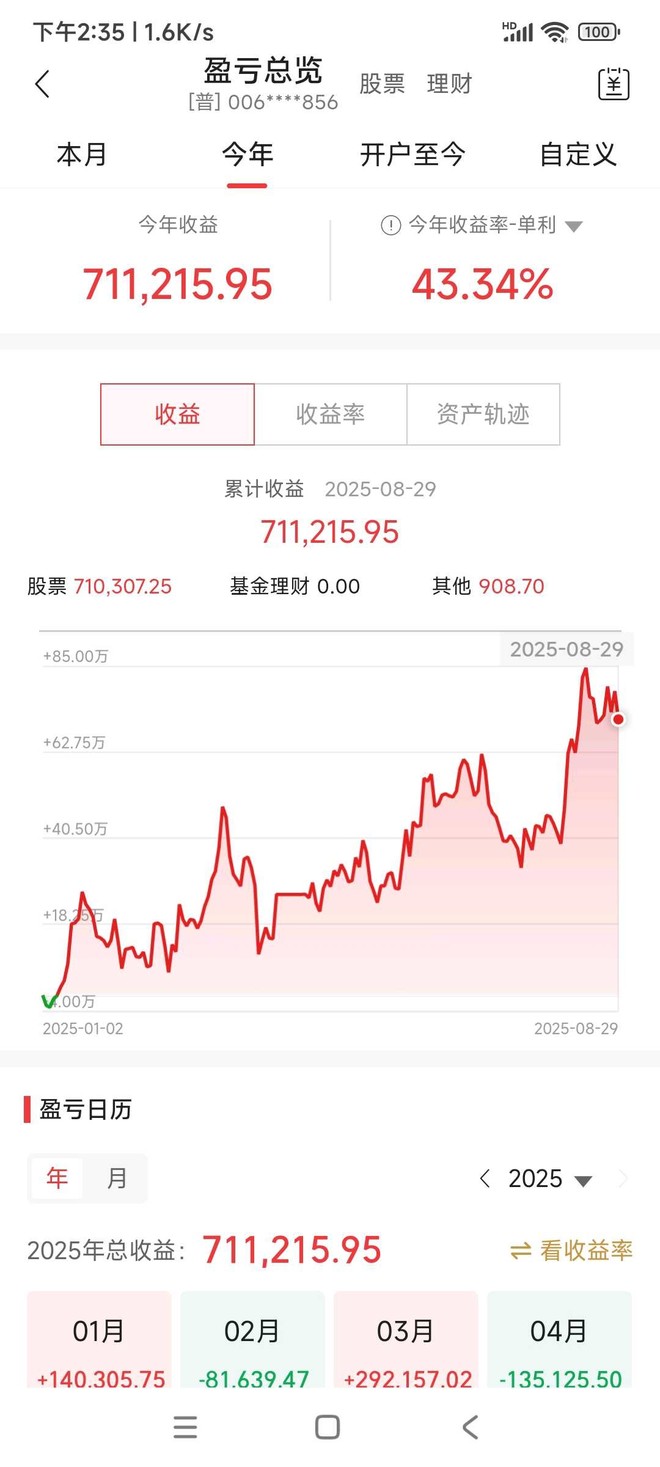
Task: Select the 本月 period tab
Action: [x=82, y=155]
